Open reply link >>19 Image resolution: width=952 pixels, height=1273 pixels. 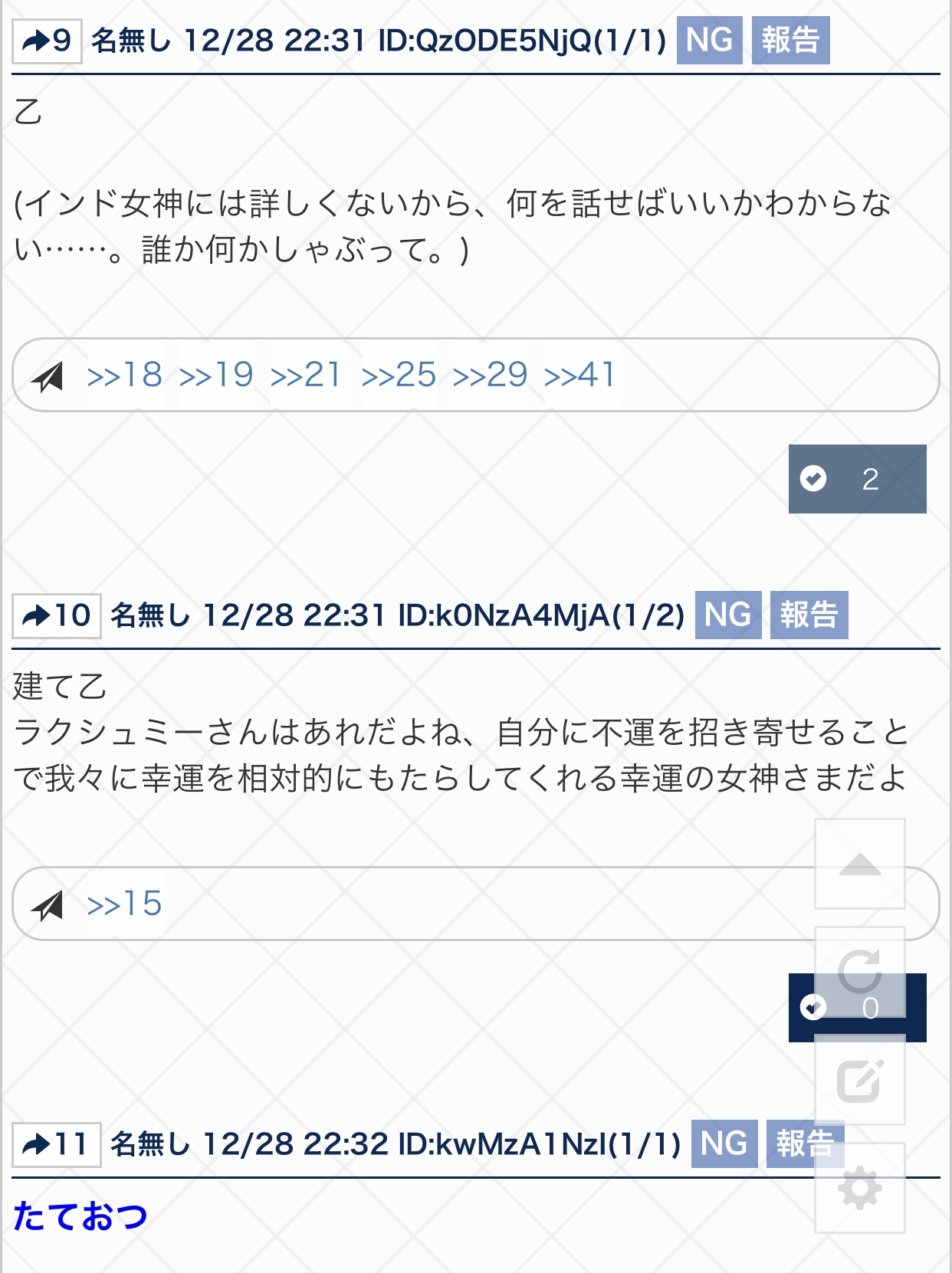[x=216, y=375]
